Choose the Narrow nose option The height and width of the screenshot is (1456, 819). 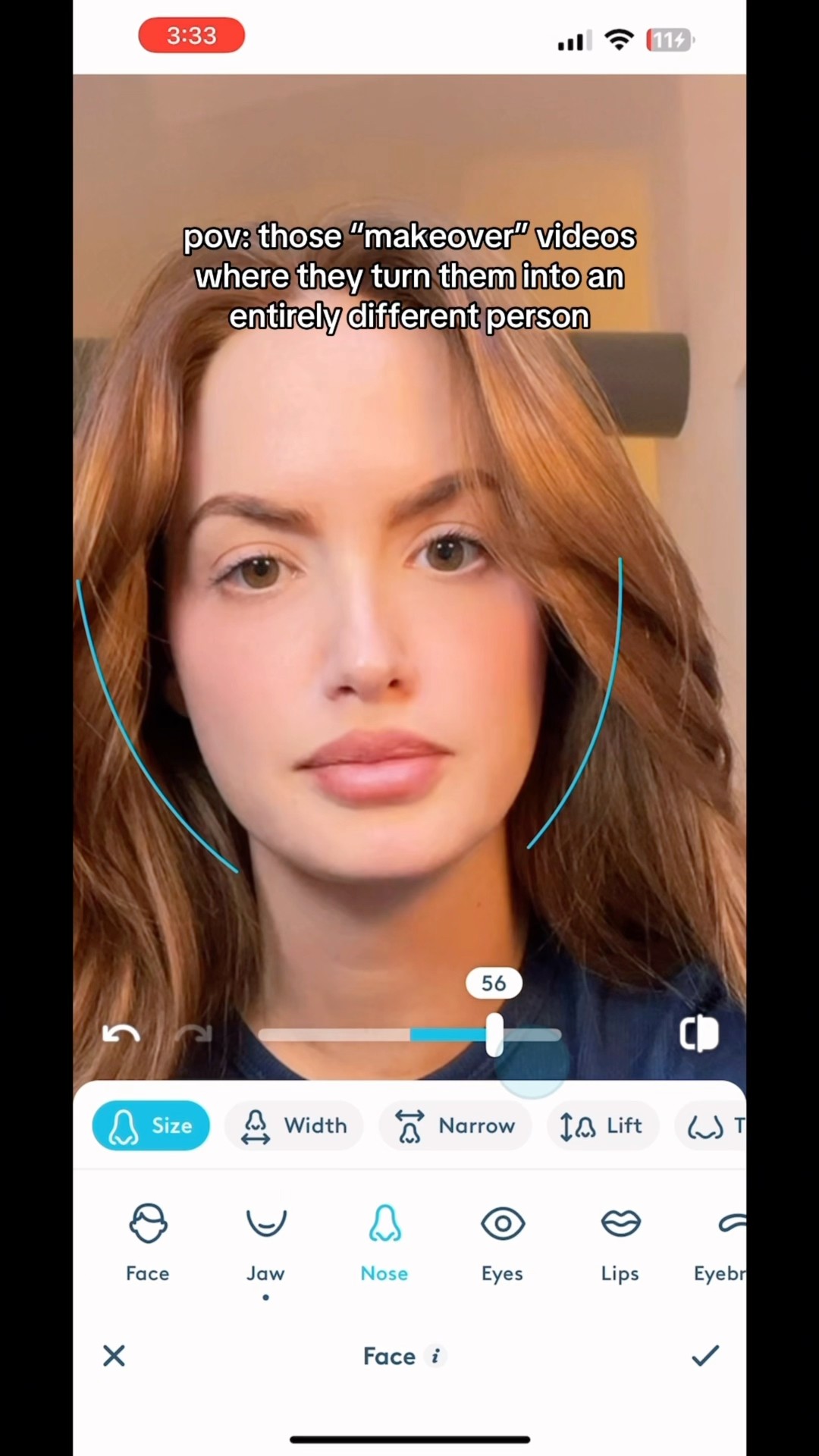coord(455,1126)
